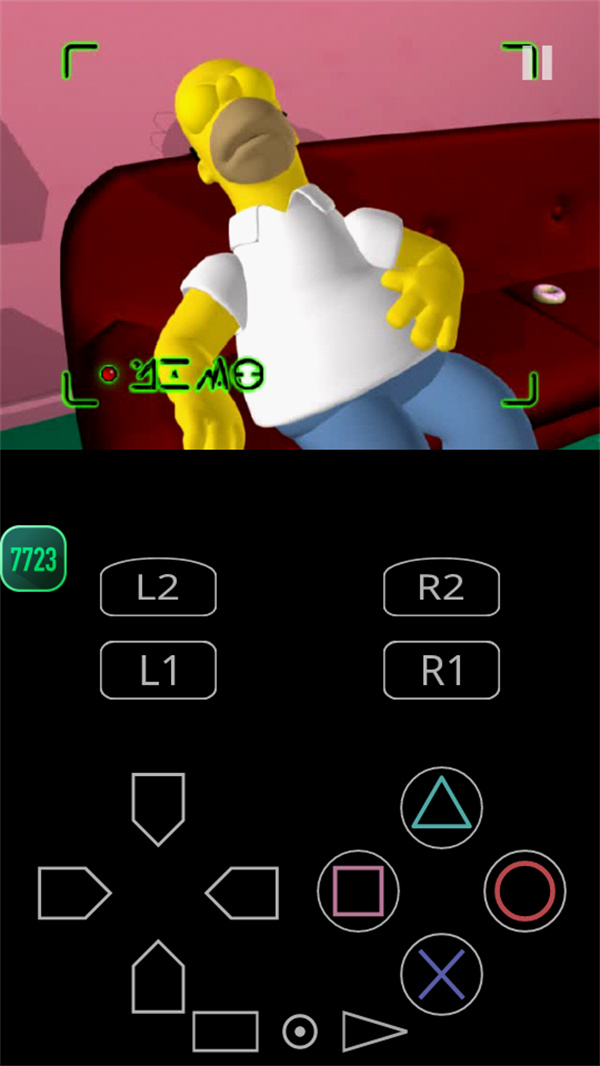Pause the game with the pause icon

coord(538,62)
